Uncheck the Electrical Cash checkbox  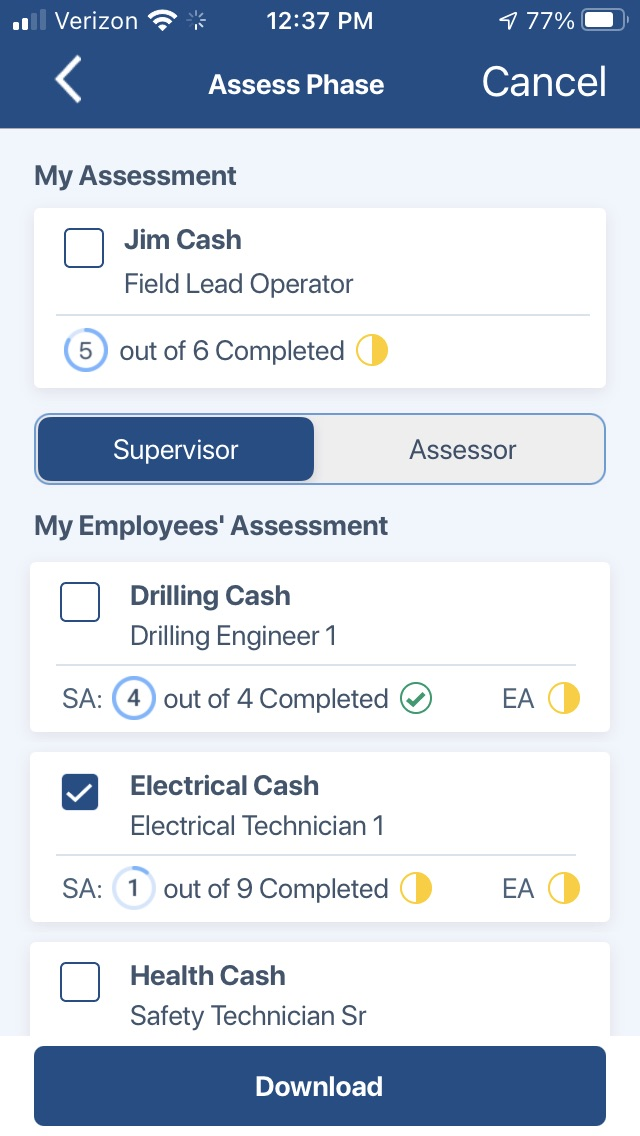pyautogui.click(x=80, y=792)
